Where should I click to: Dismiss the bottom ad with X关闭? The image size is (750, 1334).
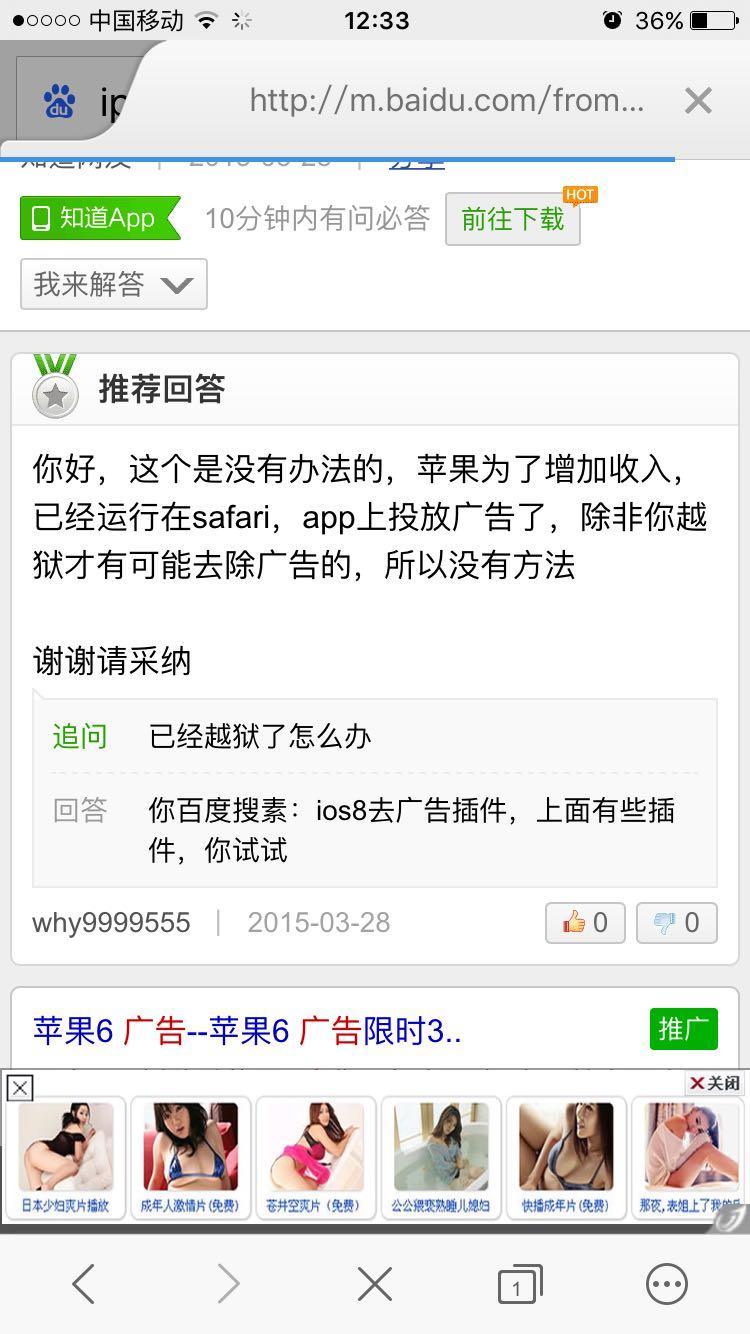pos(712,1083)
